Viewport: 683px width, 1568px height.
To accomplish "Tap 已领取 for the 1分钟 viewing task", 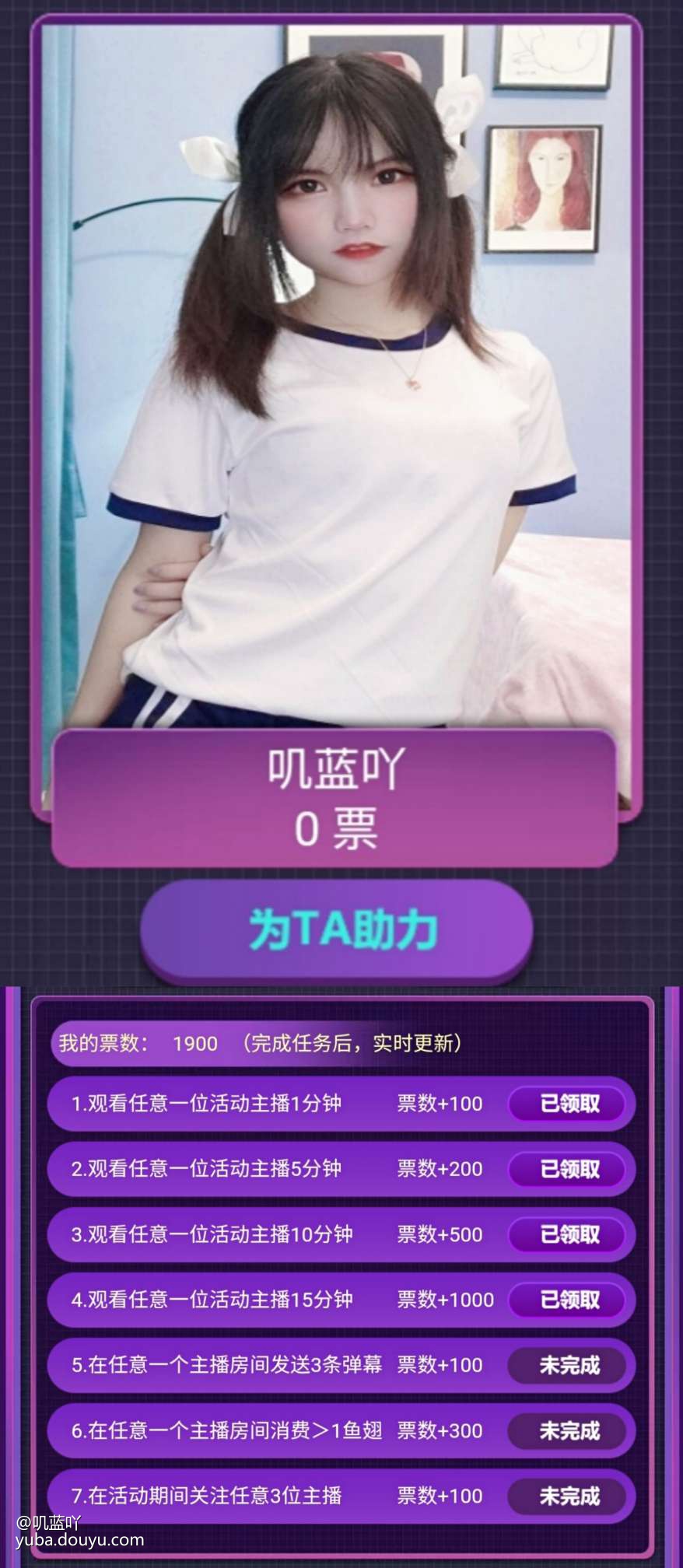I will tap(569, 1103).
